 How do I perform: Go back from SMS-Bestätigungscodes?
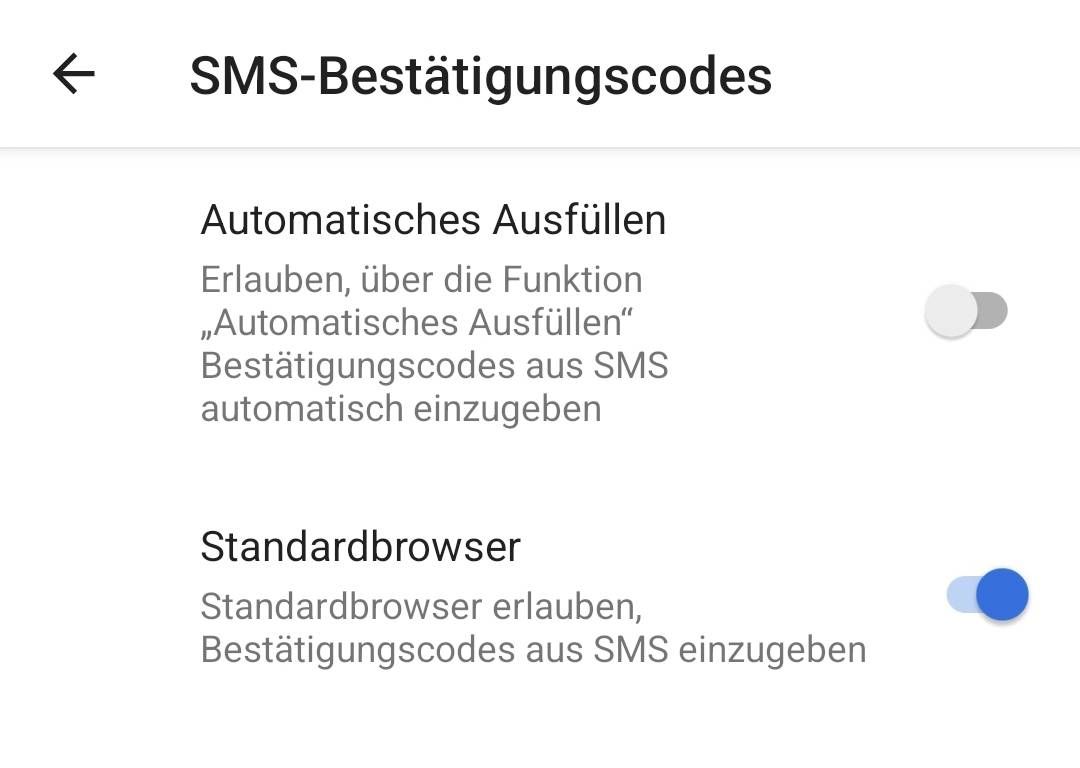click(x=74, y=74)
